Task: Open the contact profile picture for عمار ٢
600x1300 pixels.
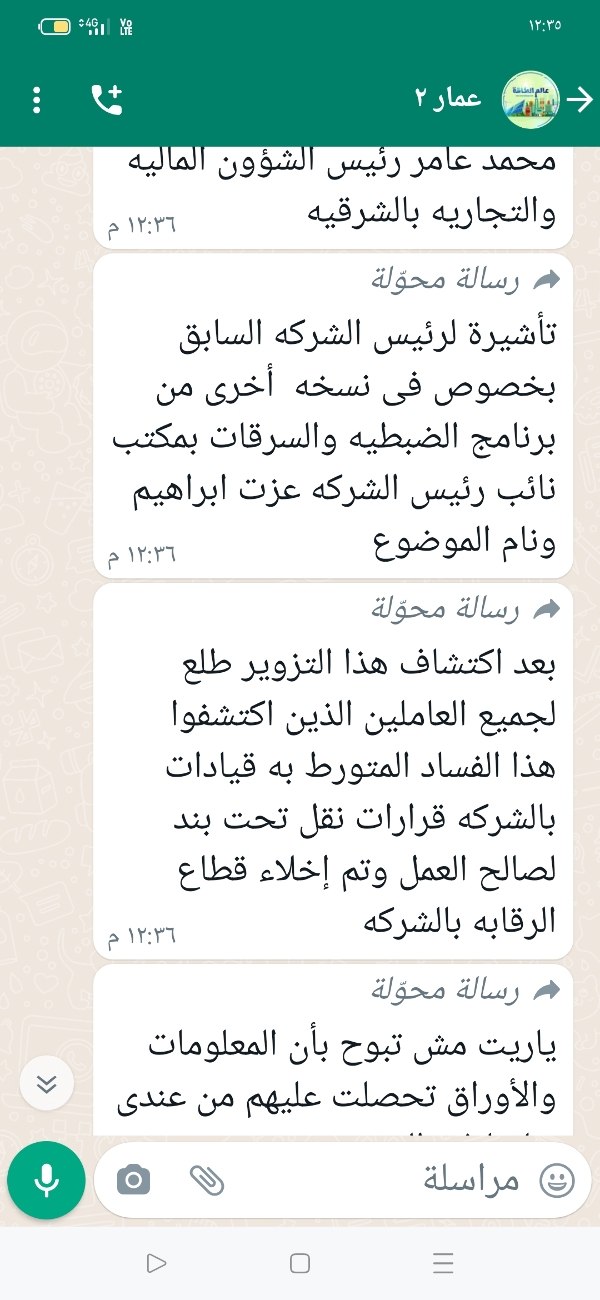Action: [x=530, y=99]
